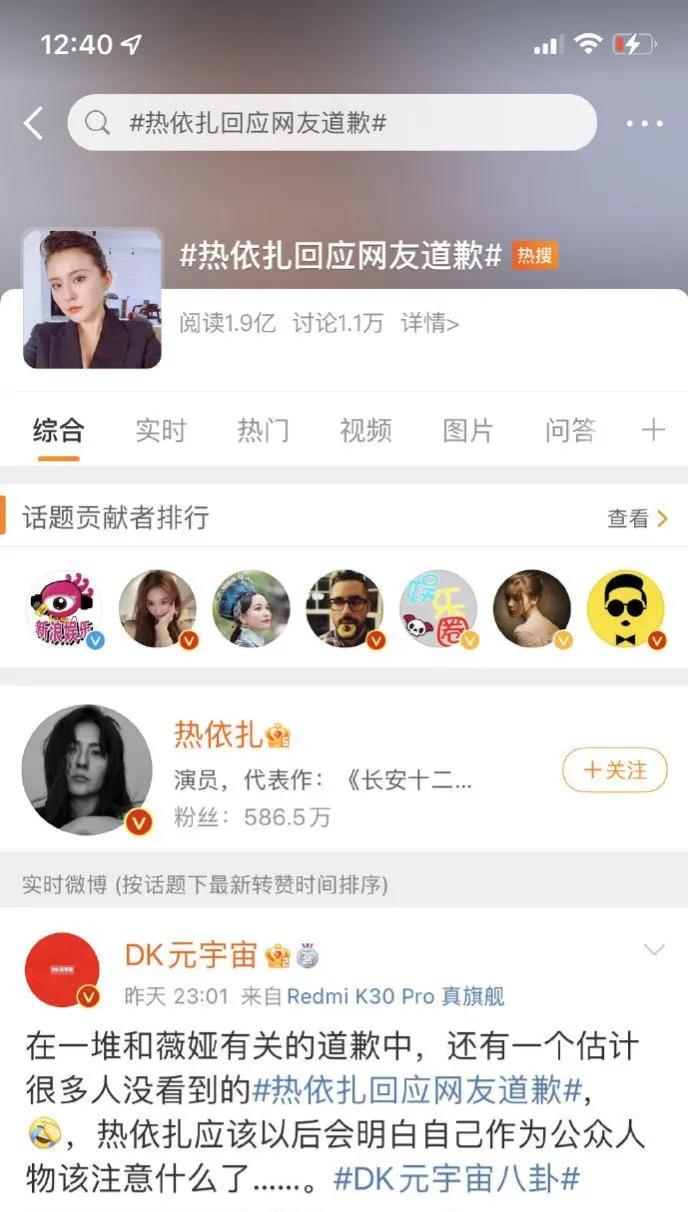This screenshot has height=1212, width=688.
Task: Select the 综合 tab
Action: coord(58,431)
